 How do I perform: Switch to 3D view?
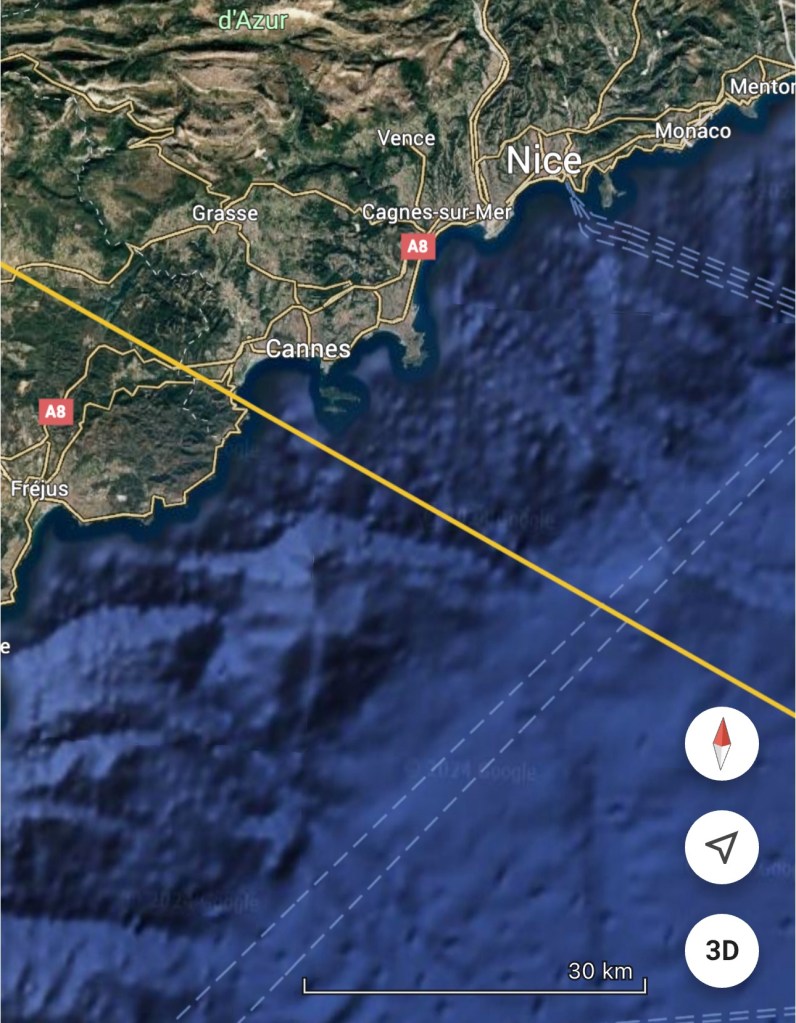(722, 950)
